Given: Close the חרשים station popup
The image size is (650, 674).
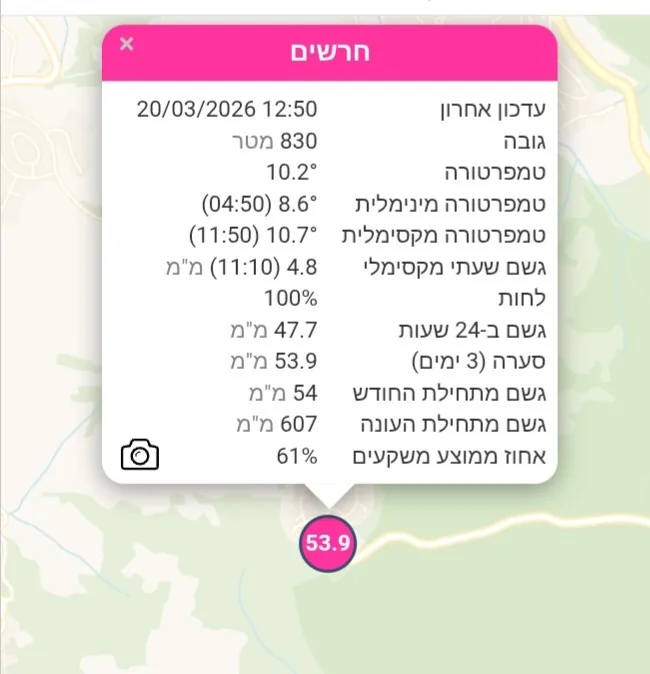Looking at the screenshot, I should [126, 44].
